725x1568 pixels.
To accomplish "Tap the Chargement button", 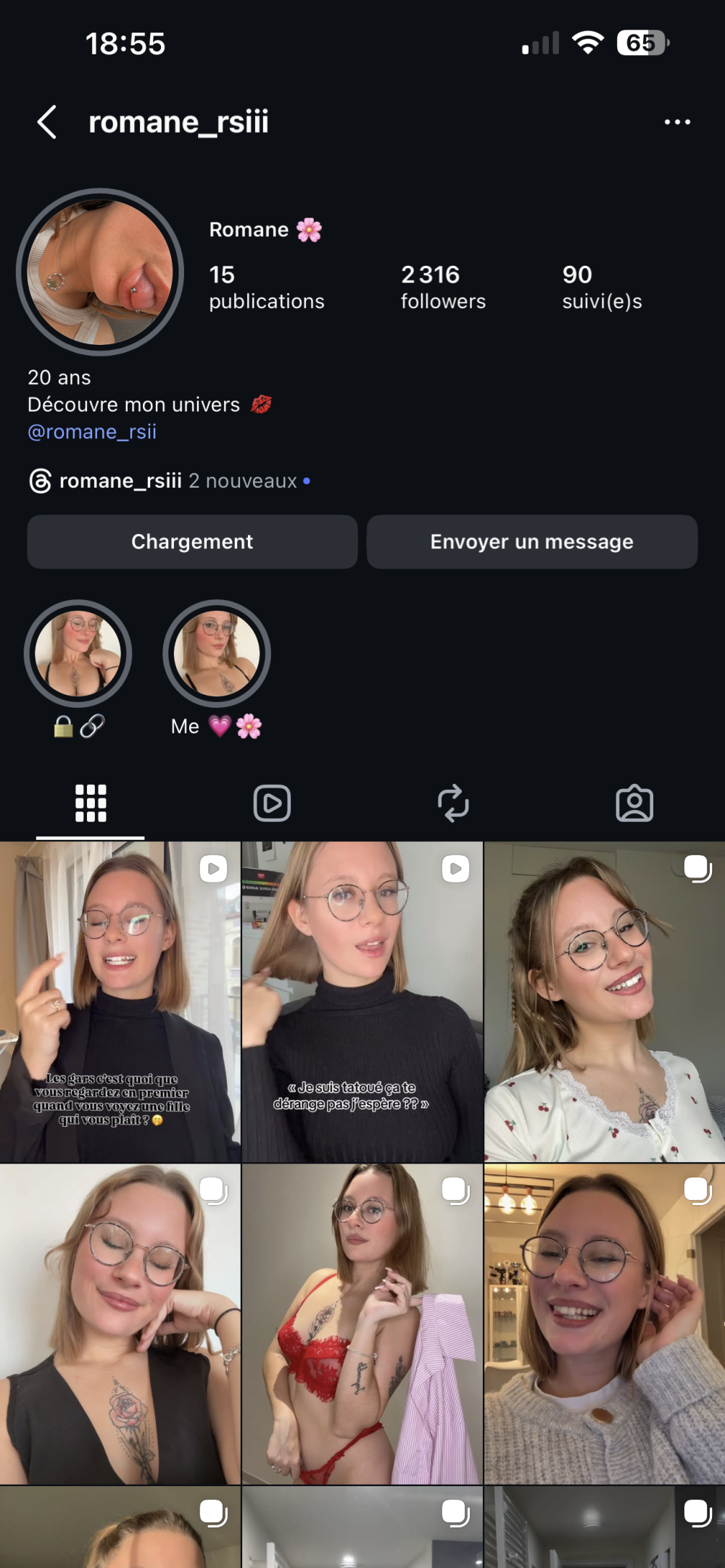I will coord(192,542).
